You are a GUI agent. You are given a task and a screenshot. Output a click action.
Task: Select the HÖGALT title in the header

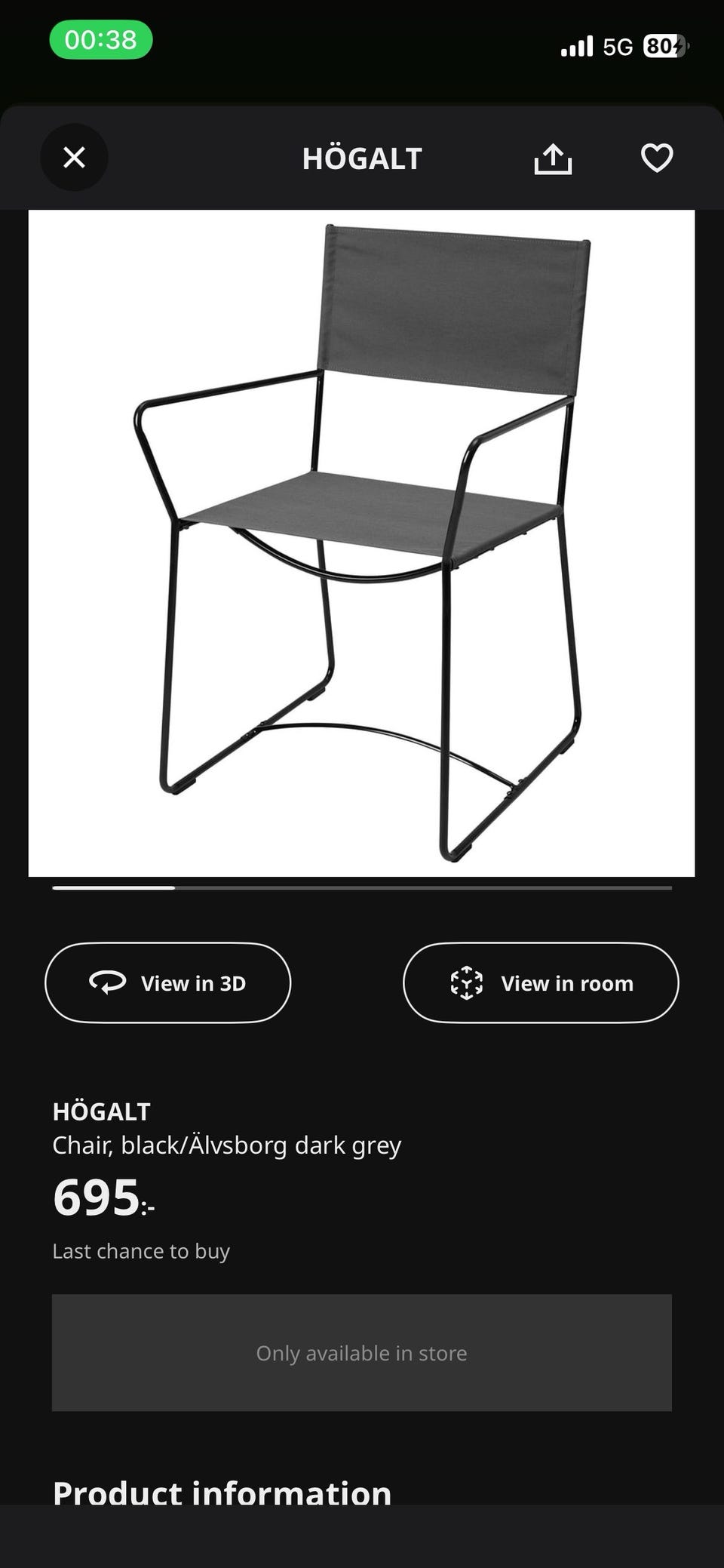click(362, 158)
